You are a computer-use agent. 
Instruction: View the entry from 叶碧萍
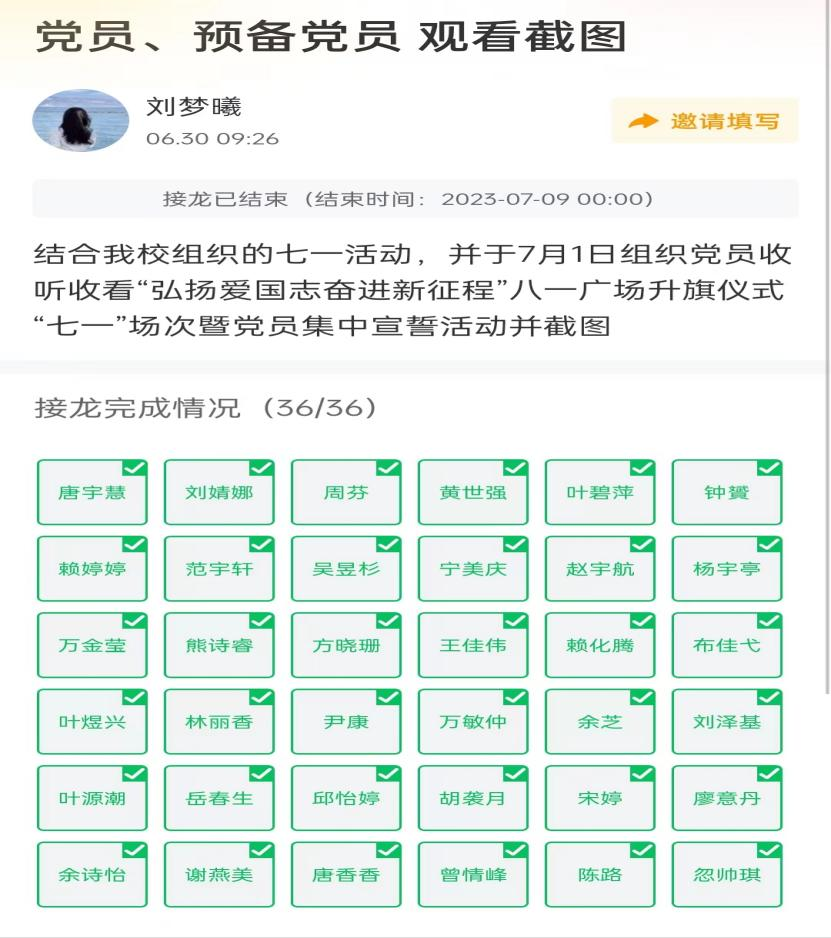(600, 493)
